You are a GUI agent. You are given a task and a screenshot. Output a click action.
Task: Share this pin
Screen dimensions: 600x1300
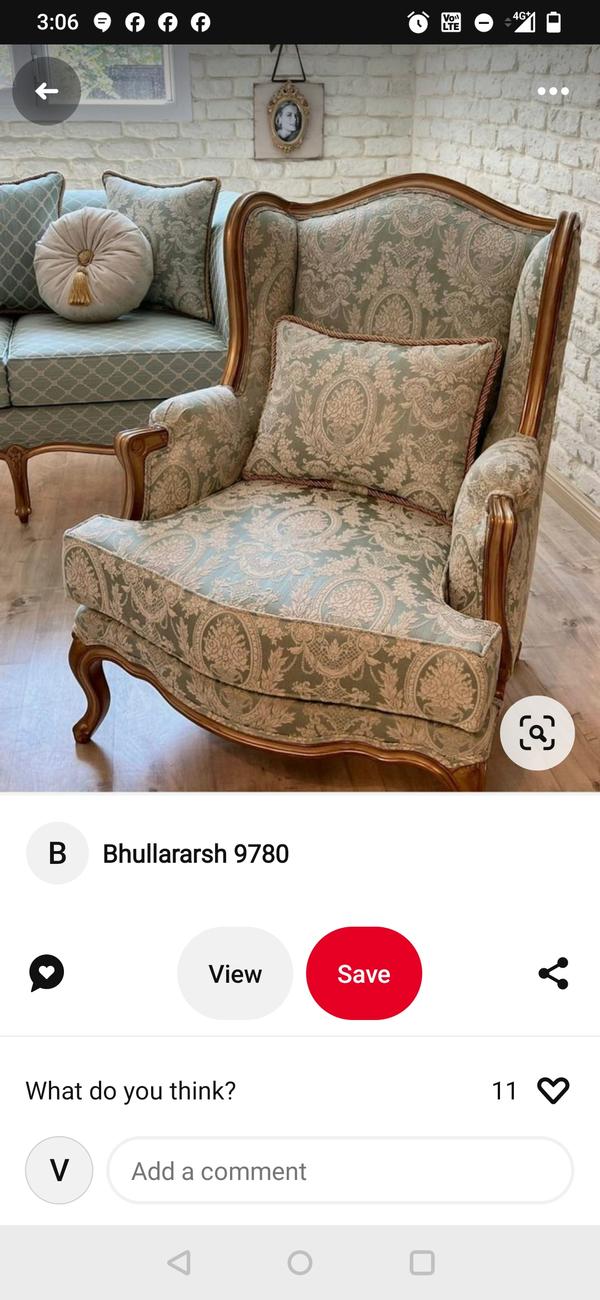553,974
